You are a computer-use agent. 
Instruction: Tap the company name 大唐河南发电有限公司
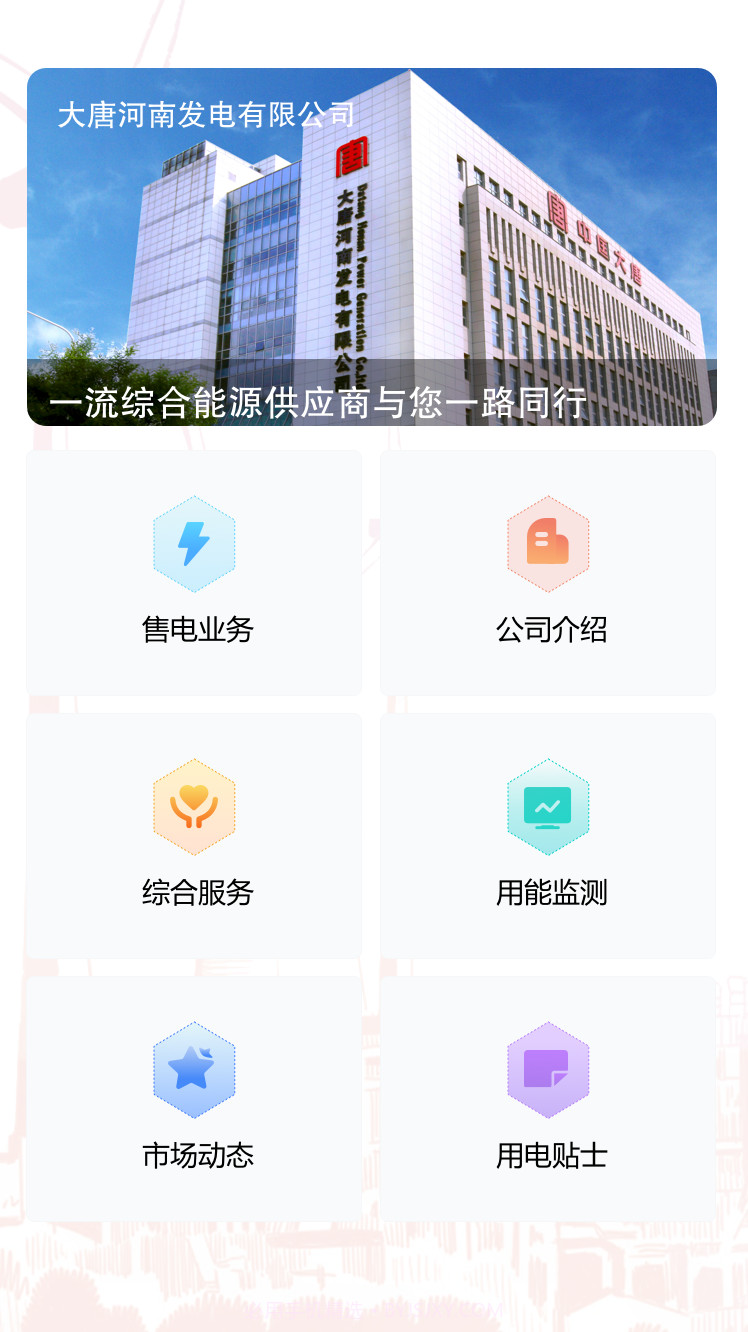pos(207,116)
